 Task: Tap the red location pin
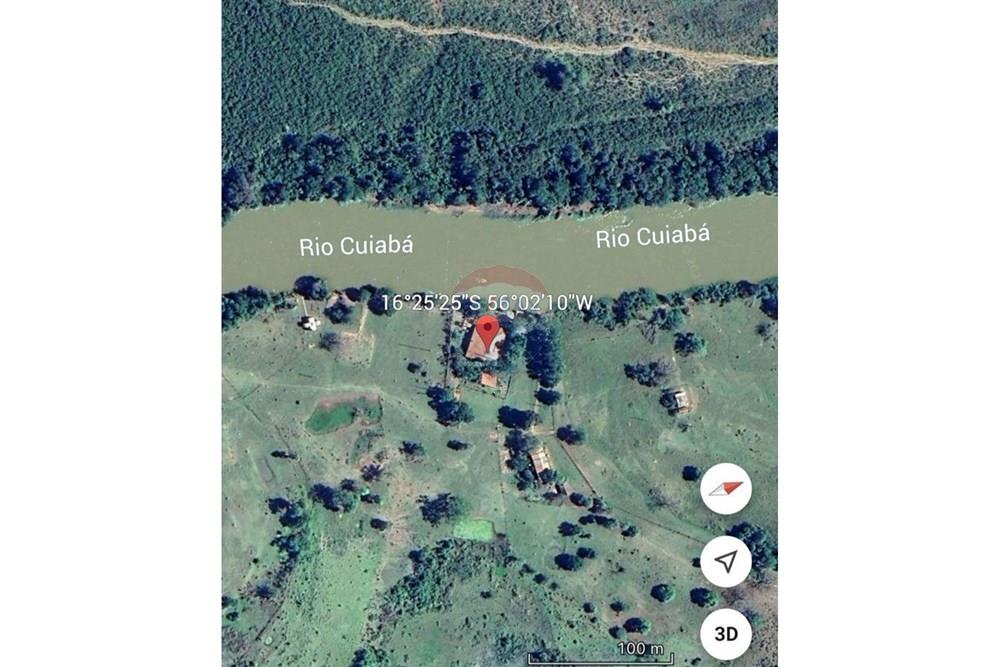(487, 331)
